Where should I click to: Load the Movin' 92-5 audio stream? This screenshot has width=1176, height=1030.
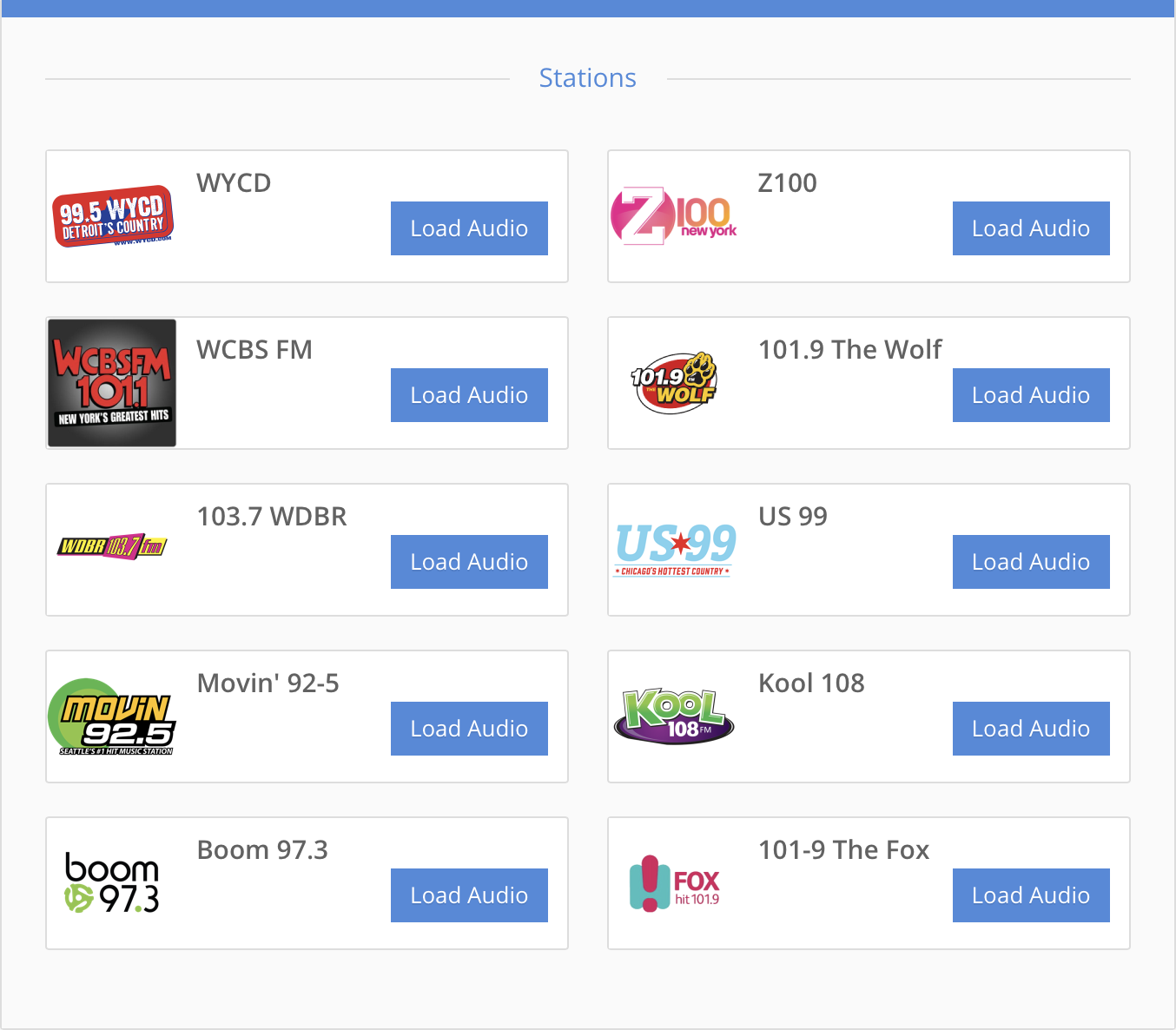pyautogui.click(x=469, y=729)
